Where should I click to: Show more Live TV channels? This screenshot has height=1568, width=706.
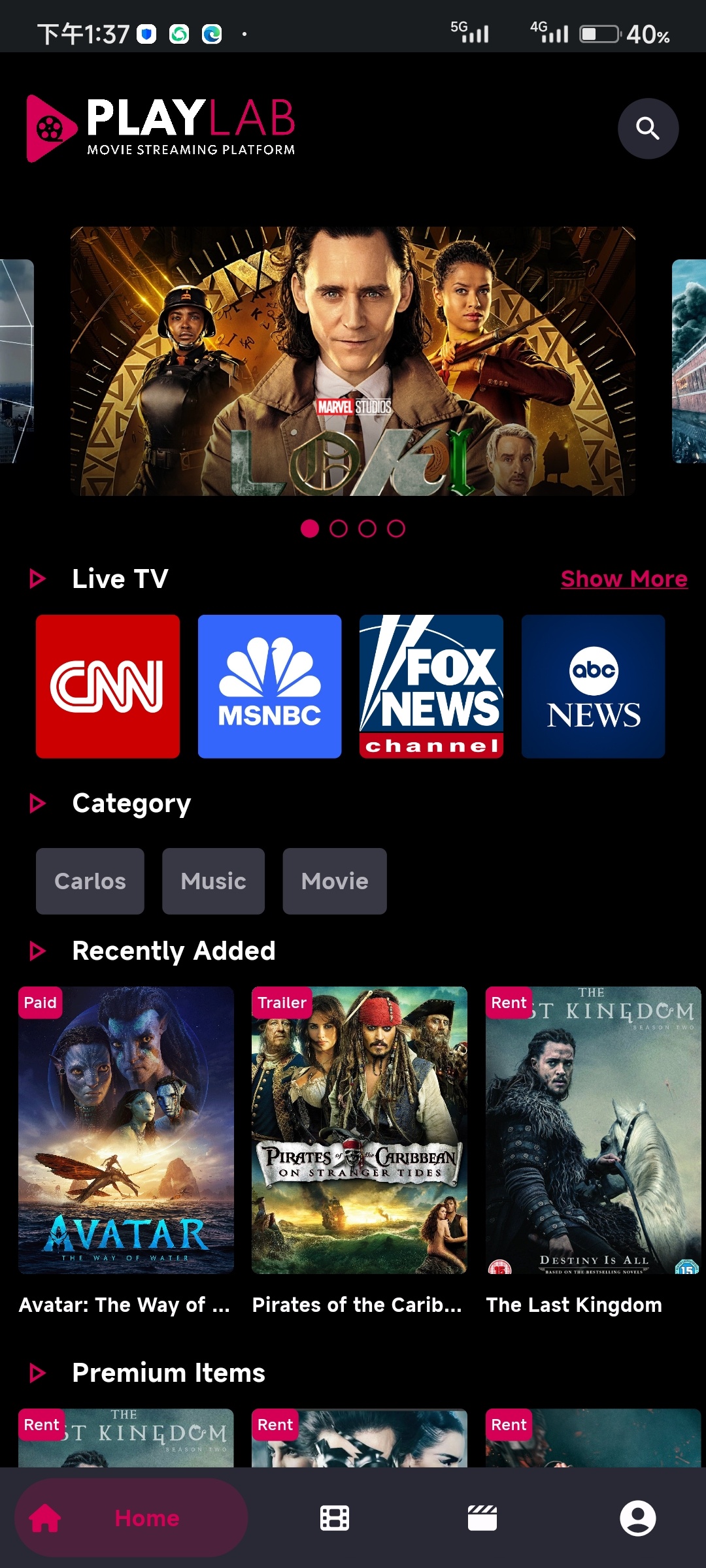pos(624,579)
